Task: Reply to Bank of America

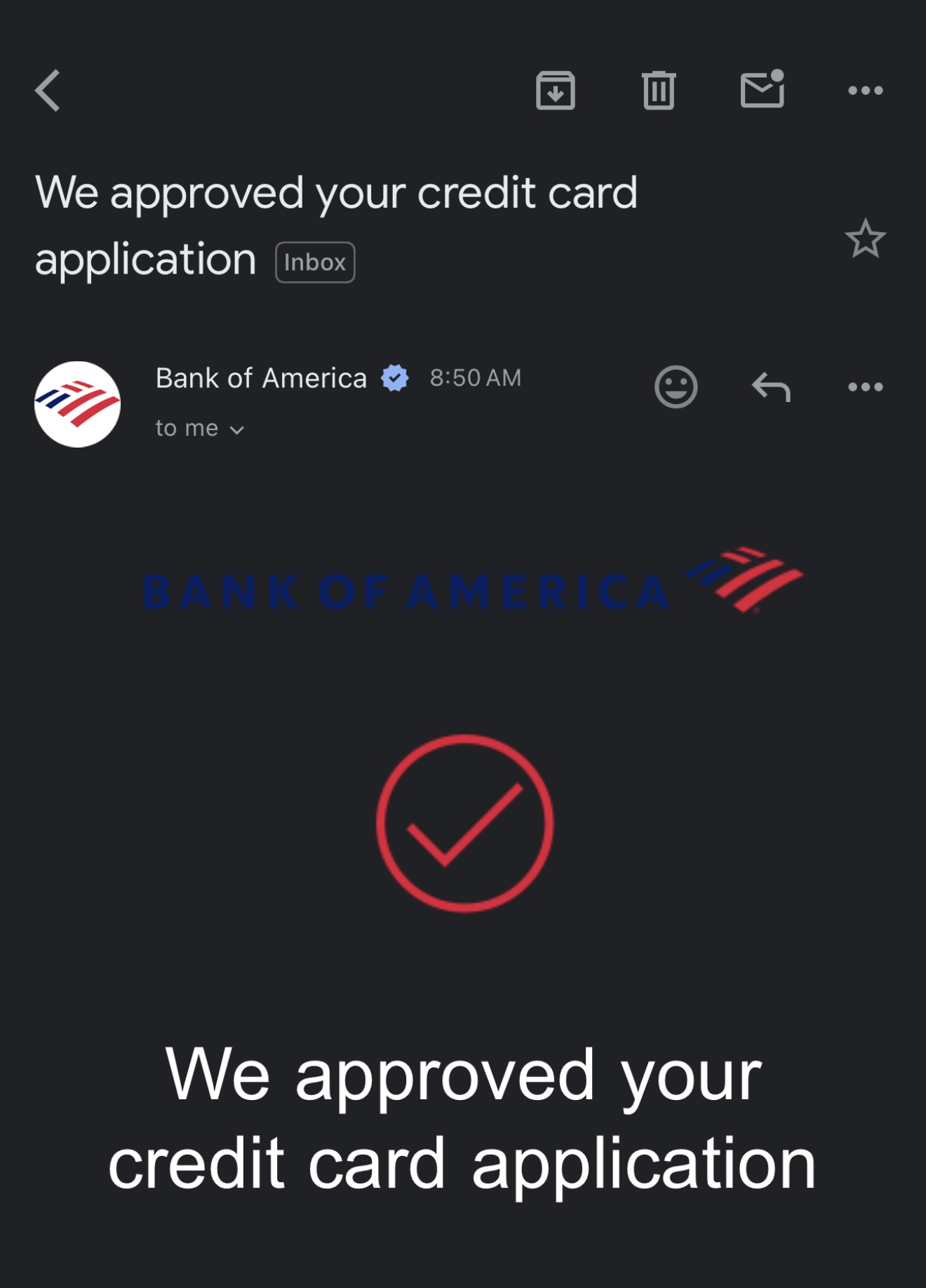Action: (771, 387)
